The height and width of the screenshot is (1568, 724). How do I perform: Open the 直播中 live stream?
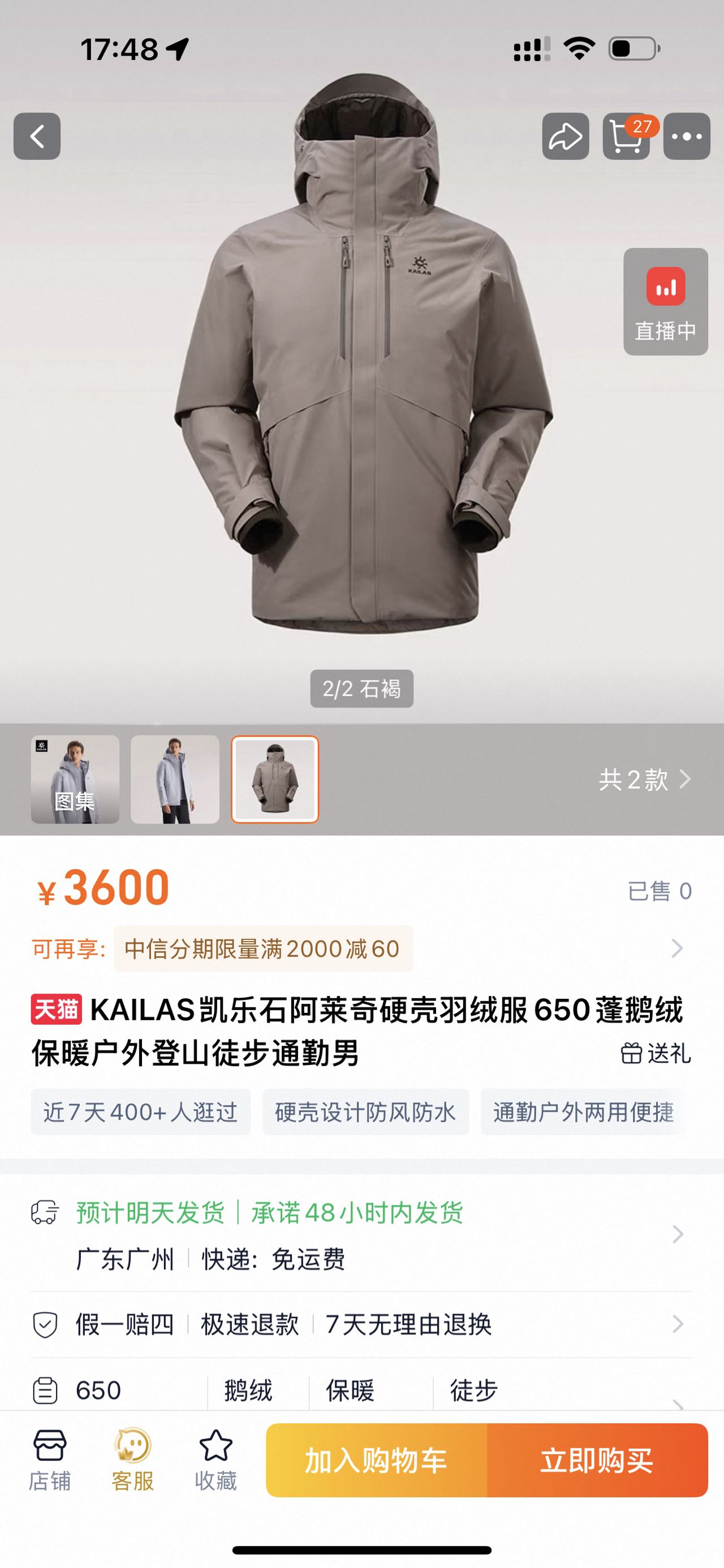665,301
